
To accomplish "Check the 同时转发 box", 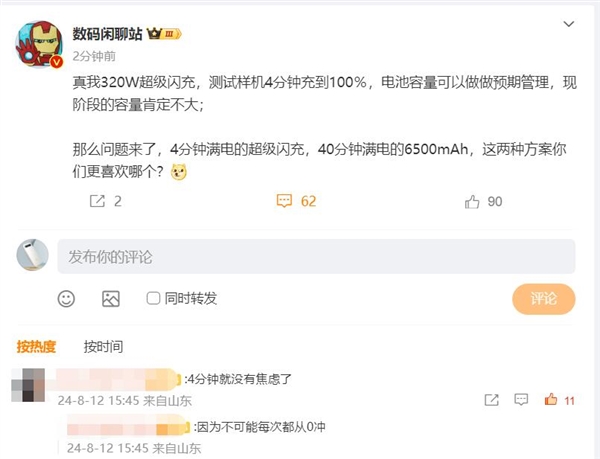I will point(153,298).
